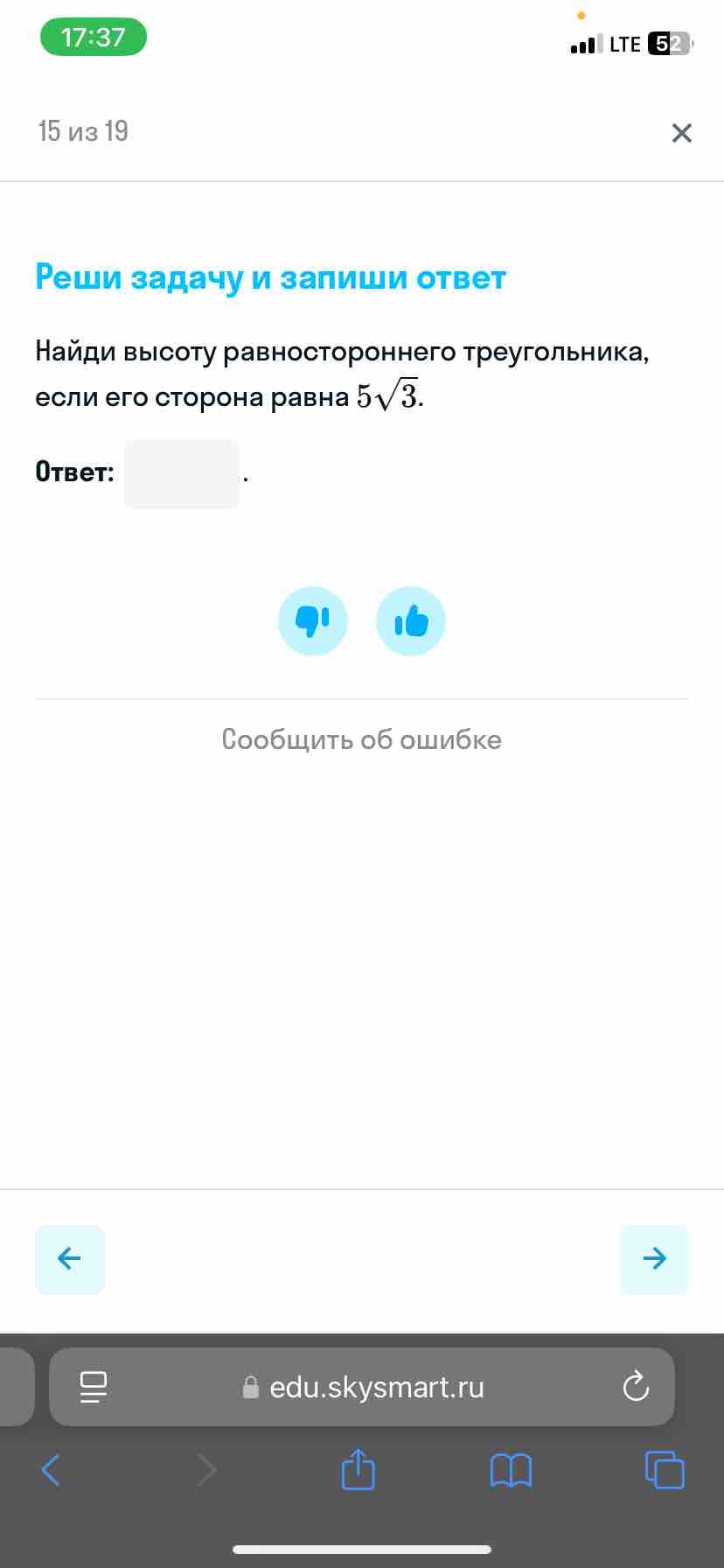Go to the next question arrow
724x1568 pixels.
click(654, 1259)
